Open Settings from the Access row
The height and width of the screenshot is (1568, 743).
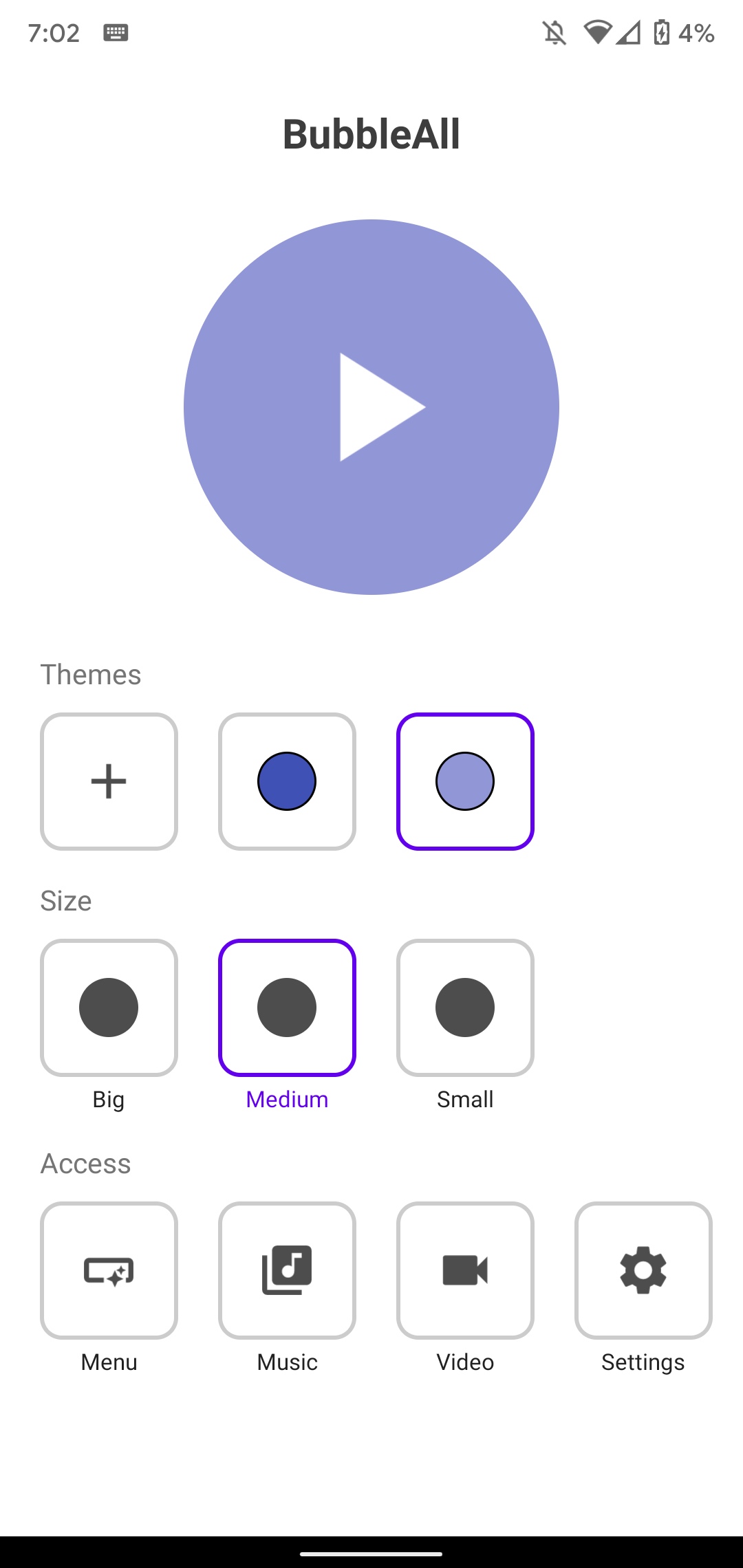tap(643, 1270)
